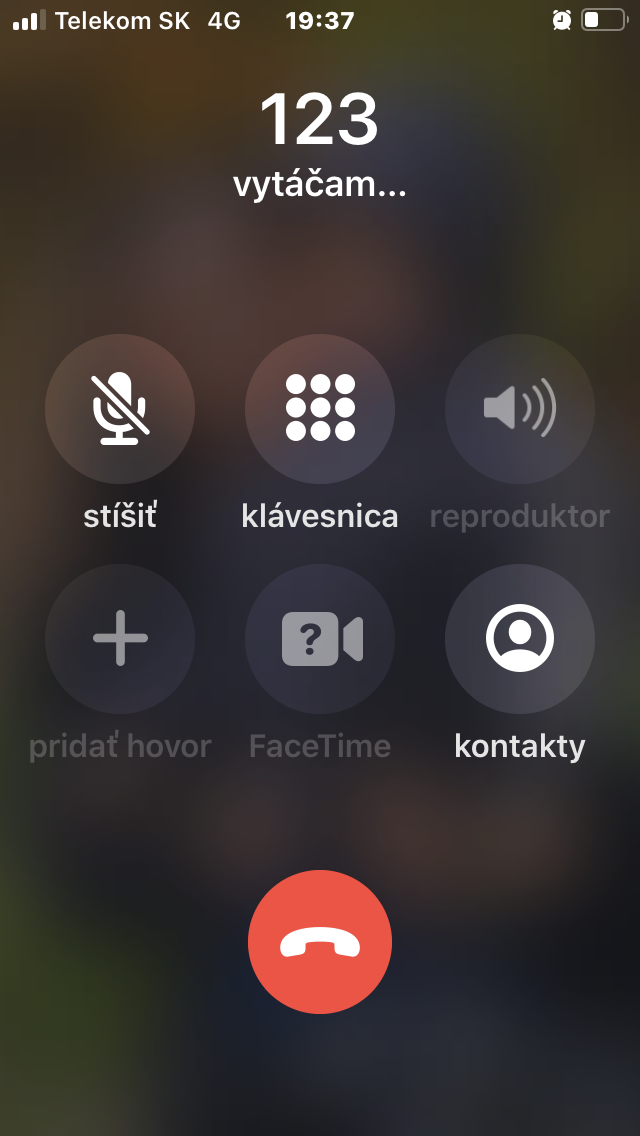Open kontakty during the call
Image resolution: width=640 pixels, height=1136 pixels.
click(520, 638)
